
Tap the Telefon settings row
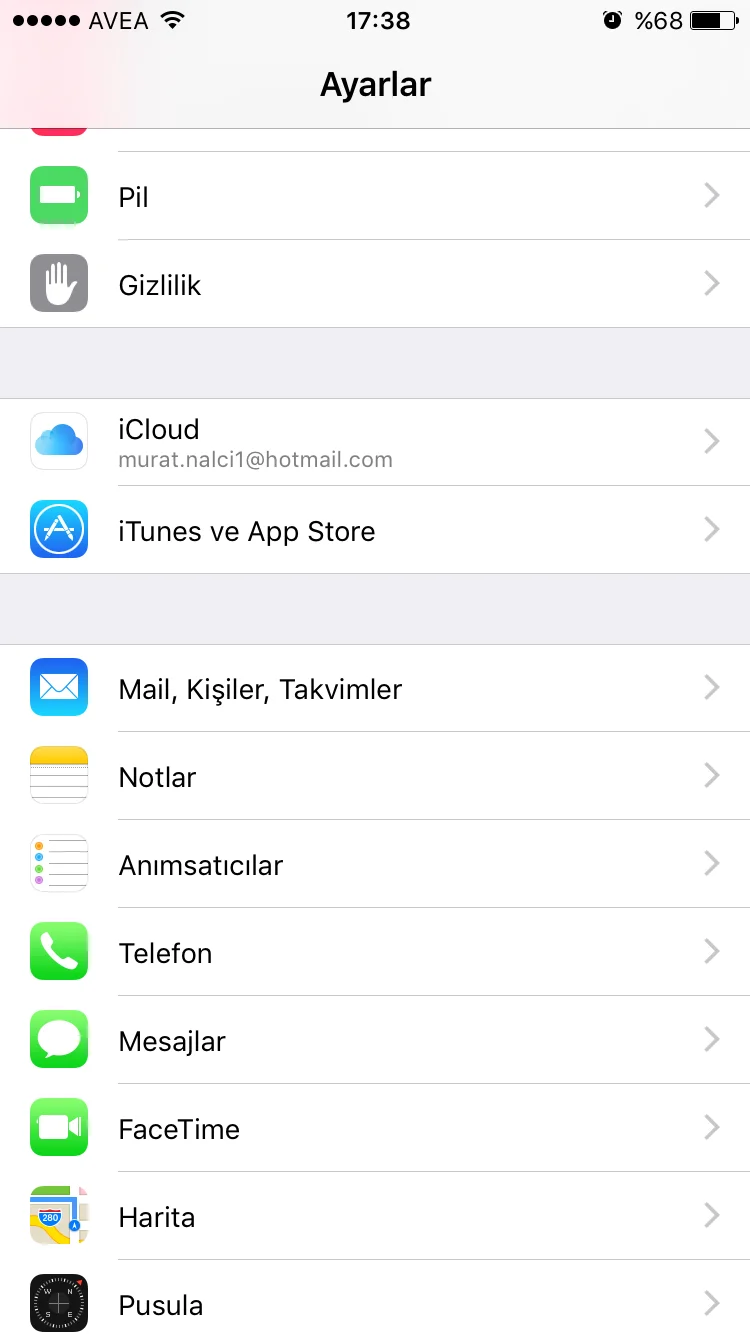(375, 952)
